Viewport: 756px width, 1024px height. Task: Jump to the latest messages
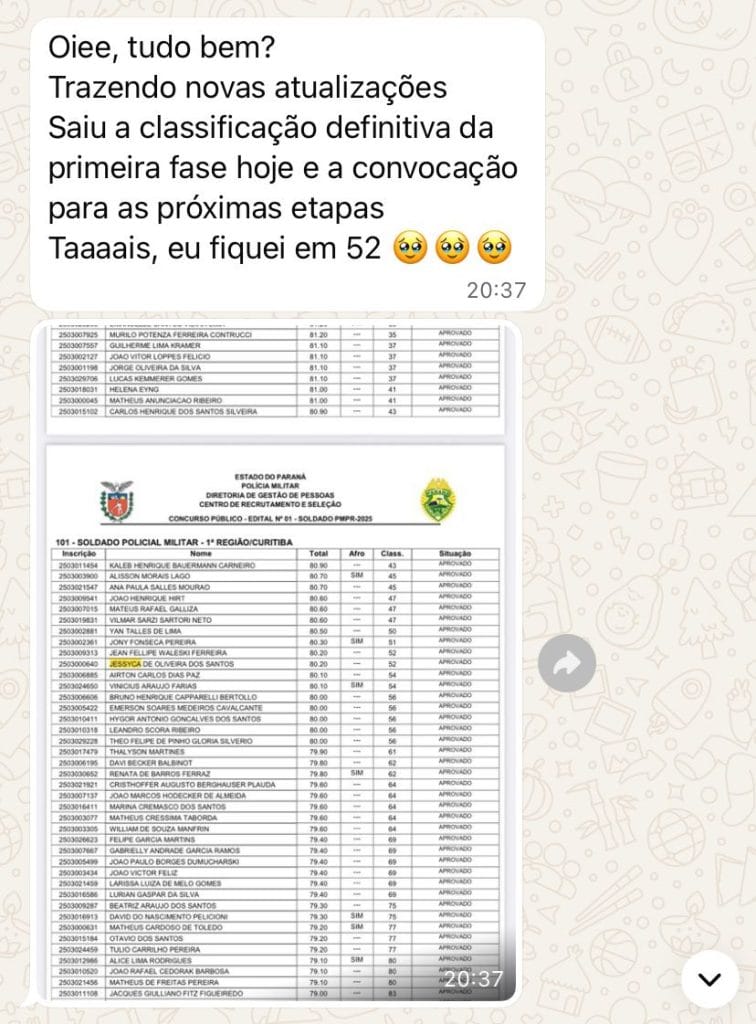point(709,979)
